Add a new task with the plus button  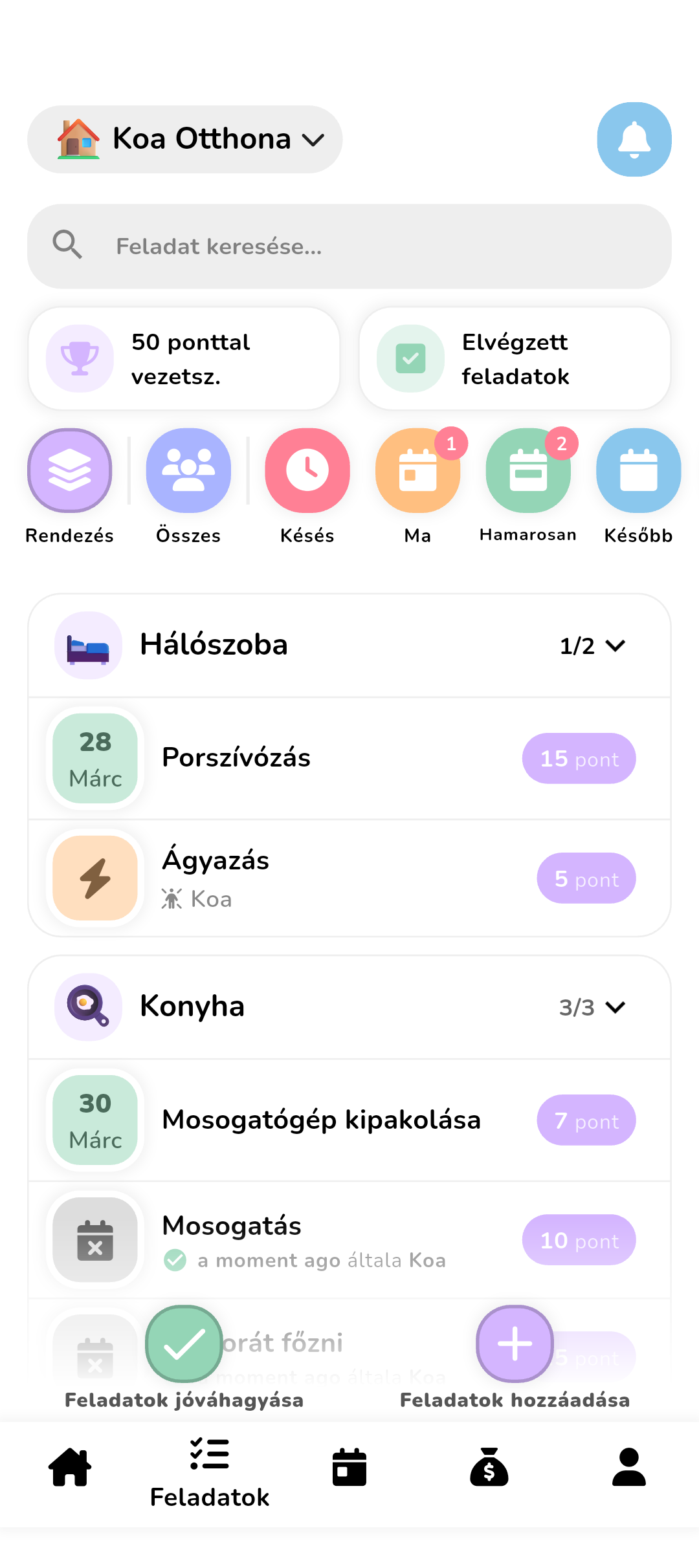(513, 1344)
